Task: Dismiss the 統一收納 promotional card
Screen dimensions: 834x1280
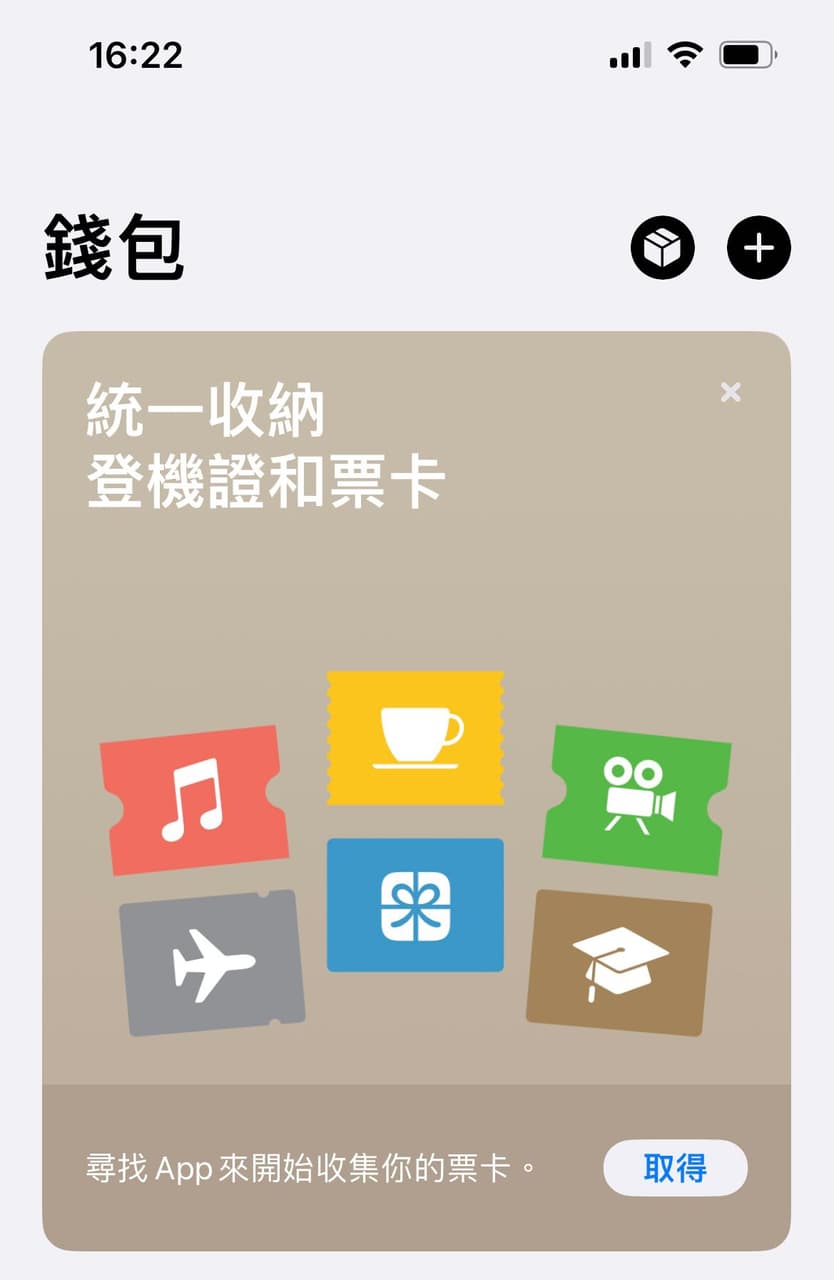Action: tap(730, 392)
